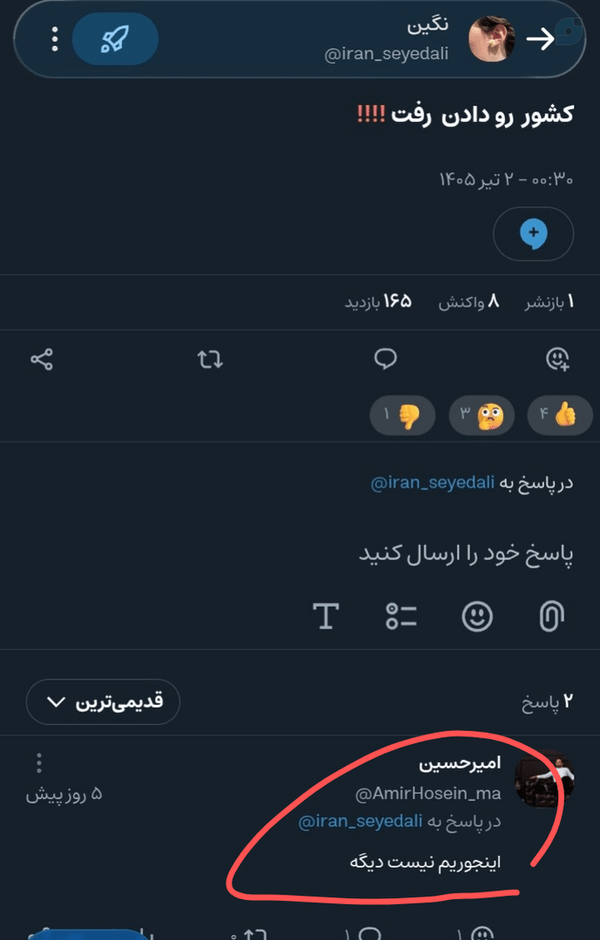This screenshot has width=600, height=940.
Task: Repost this post with the repost icon
Action: [210, 359]
